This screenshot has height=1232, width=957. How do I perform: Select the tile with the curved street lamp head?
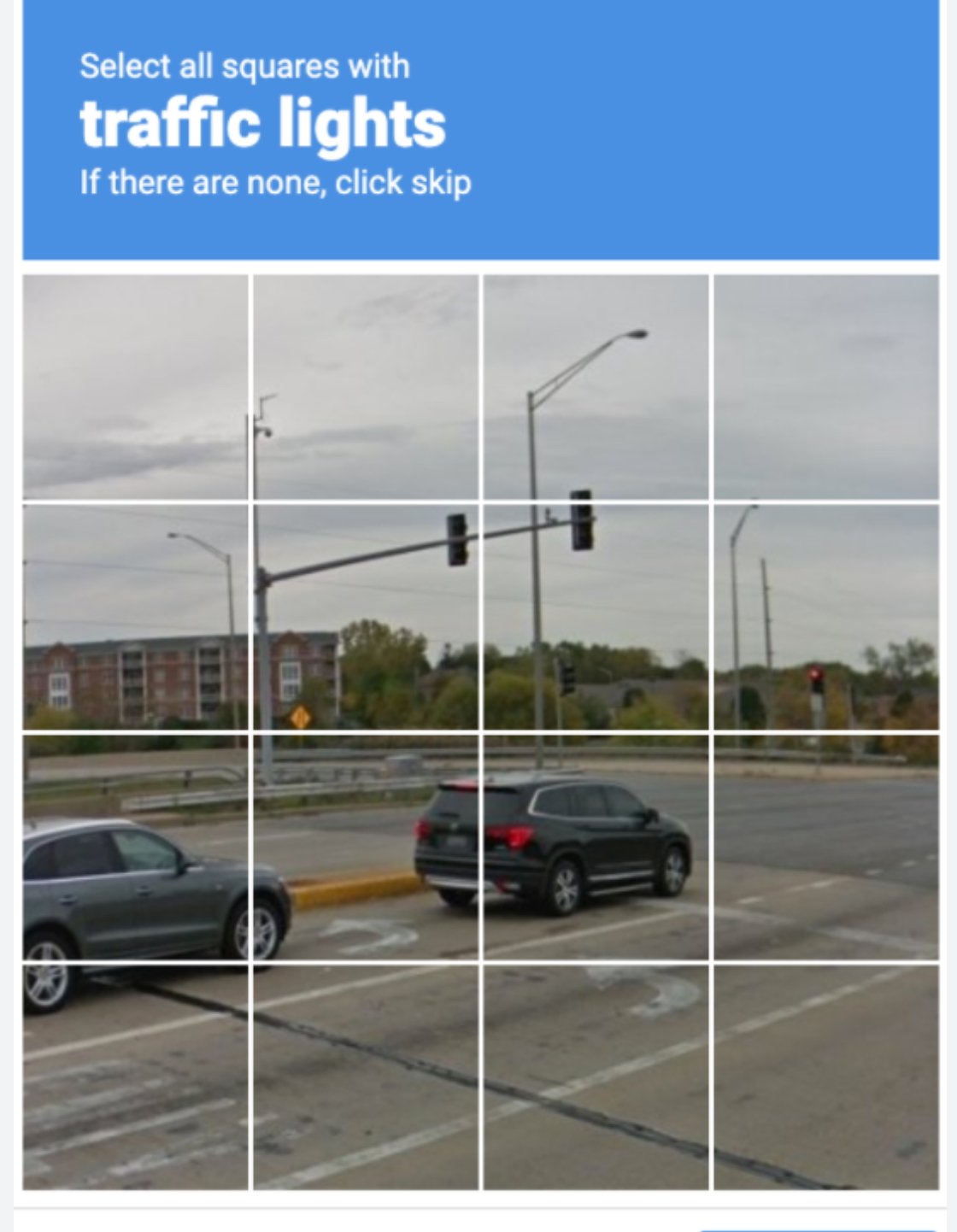pyautogui.click(x=596, y=386)
